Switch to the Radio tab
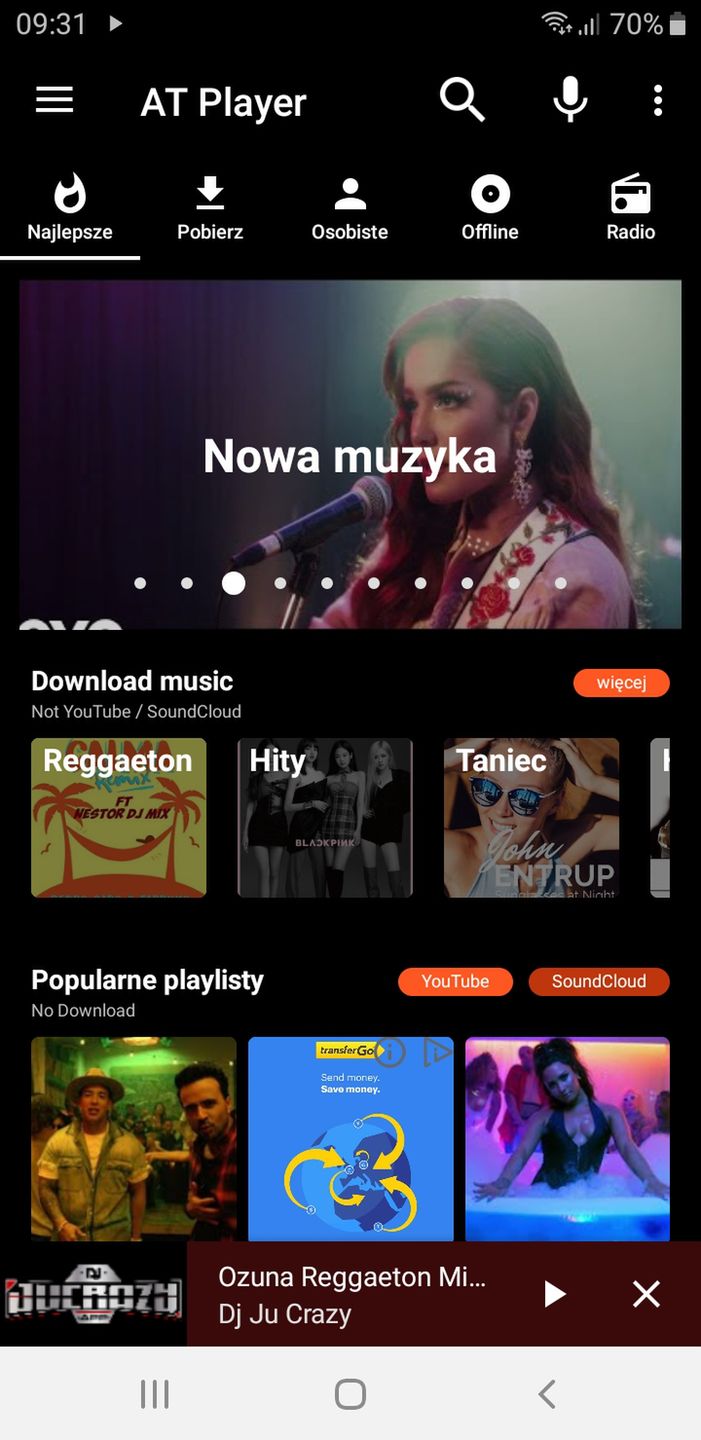 630,209
